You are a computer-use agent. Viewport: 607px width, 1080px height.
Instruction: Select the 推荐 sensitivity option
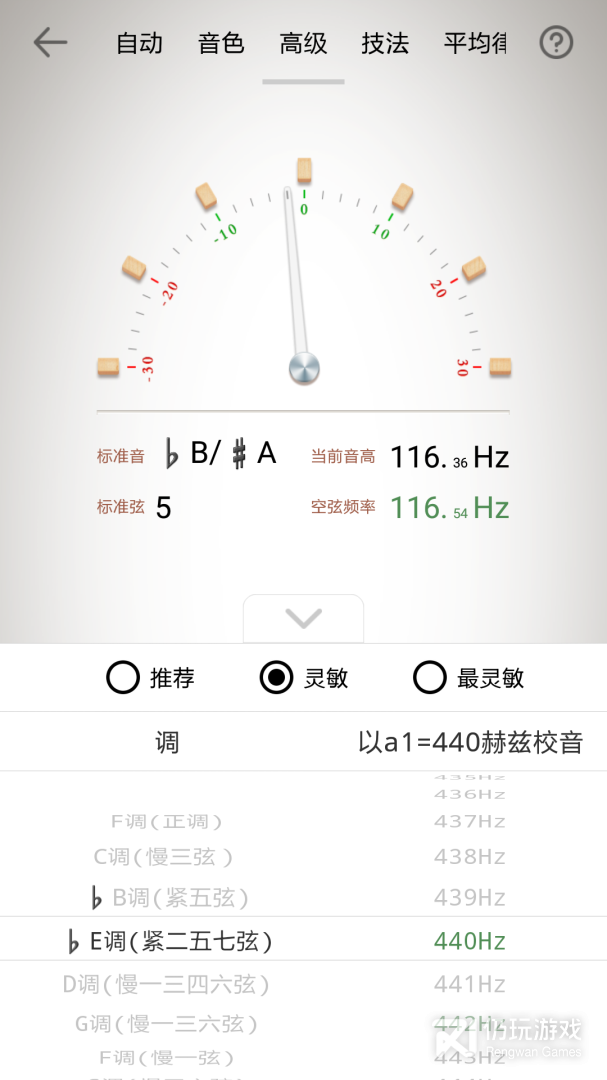(x=151, y=678)
